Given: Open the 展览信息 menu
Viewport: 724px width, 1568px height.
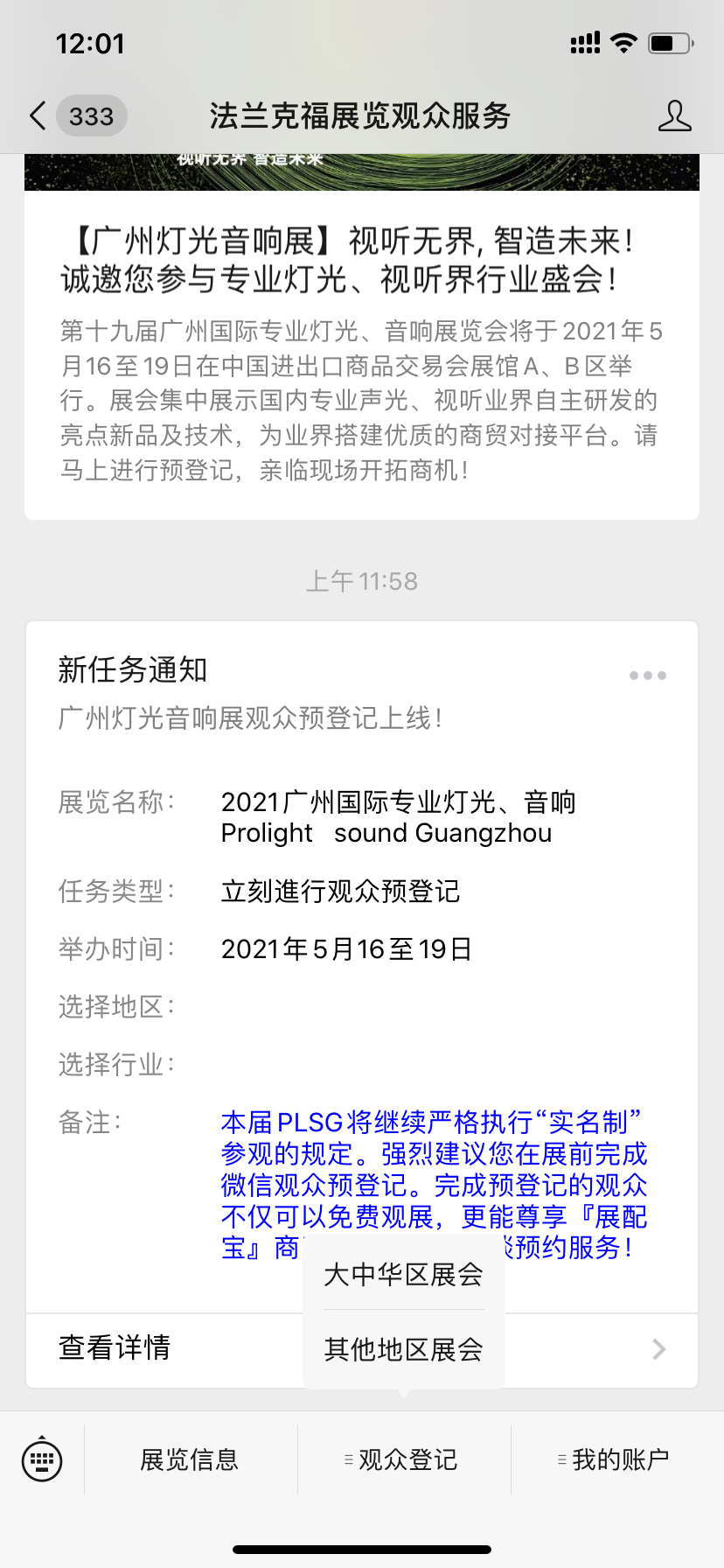Looking at the screenshot, I should 190,1459.
